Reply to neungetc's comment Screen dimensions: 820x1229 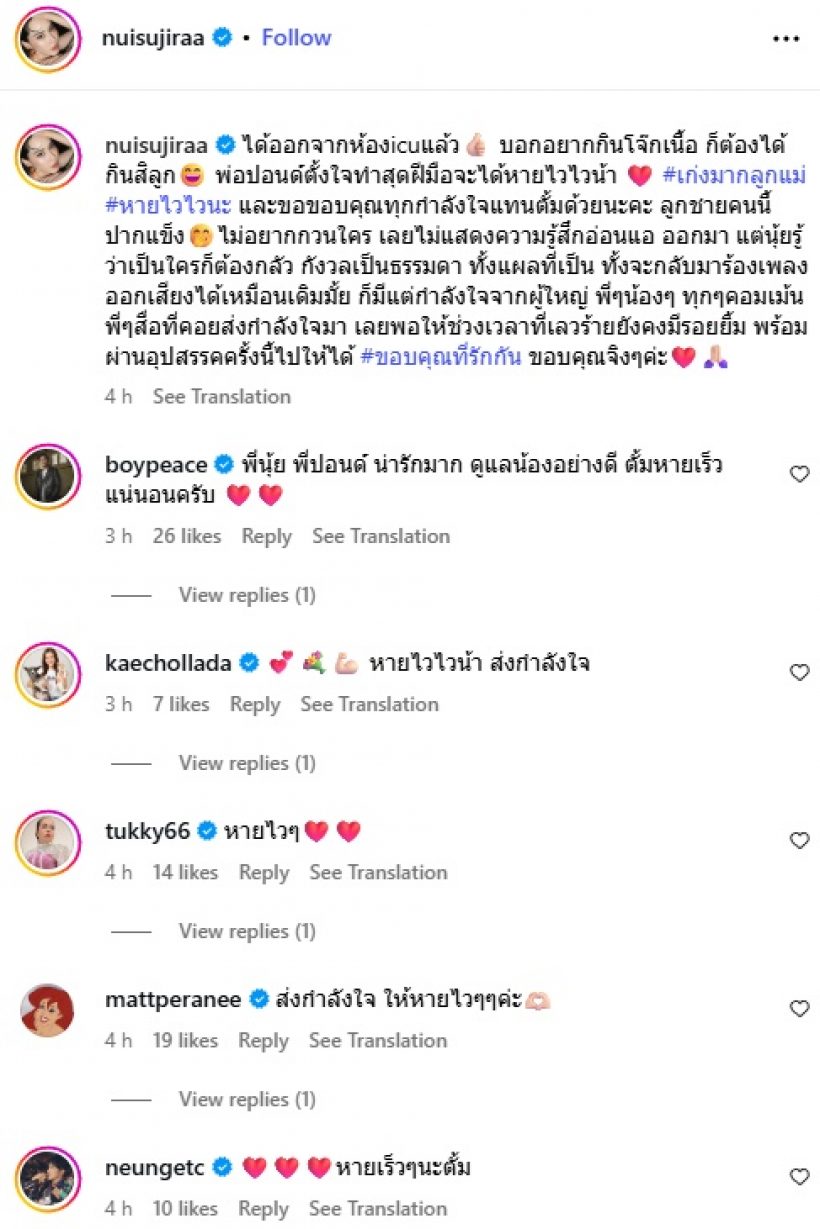[263, 1208]
